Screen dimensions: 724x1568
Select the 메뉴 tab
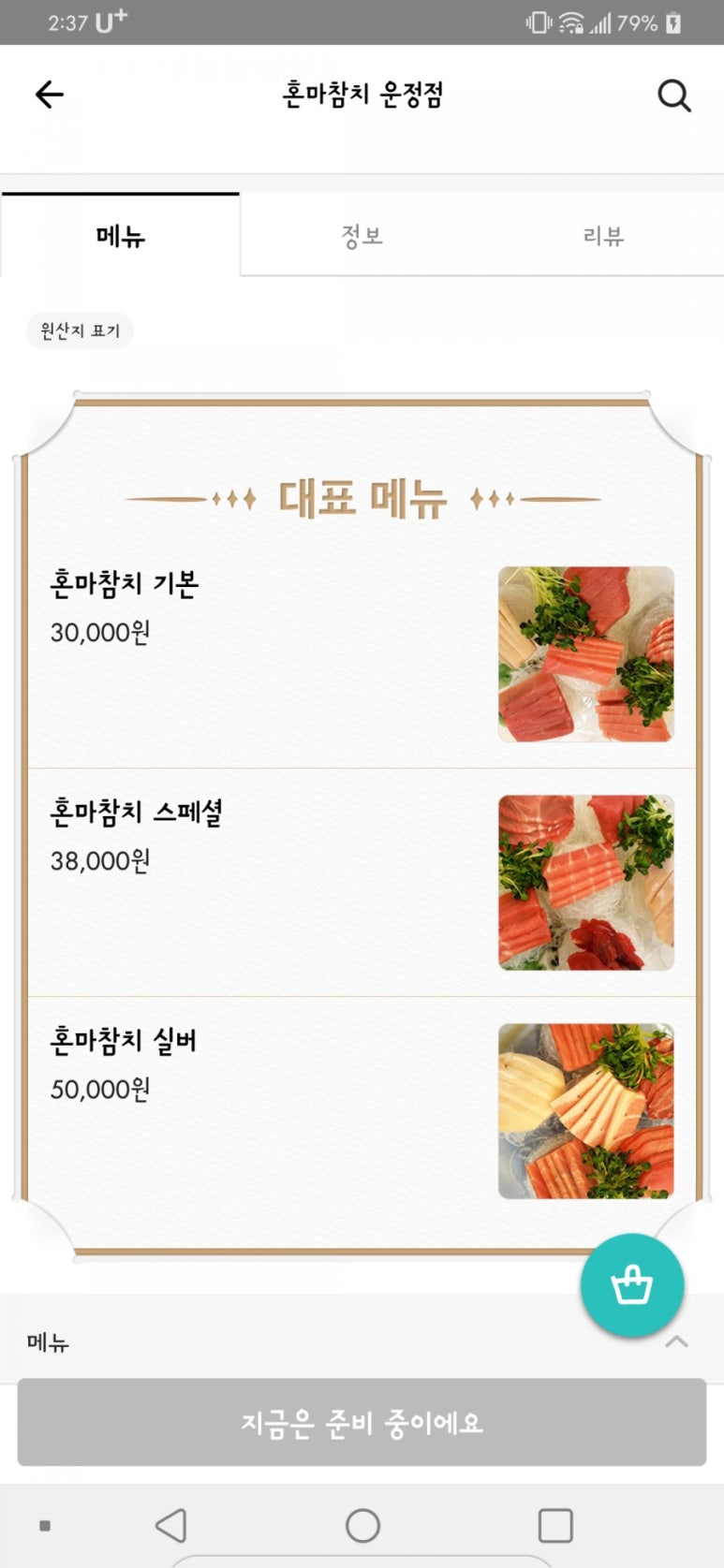pyautogui.click(x=121, y=235)
